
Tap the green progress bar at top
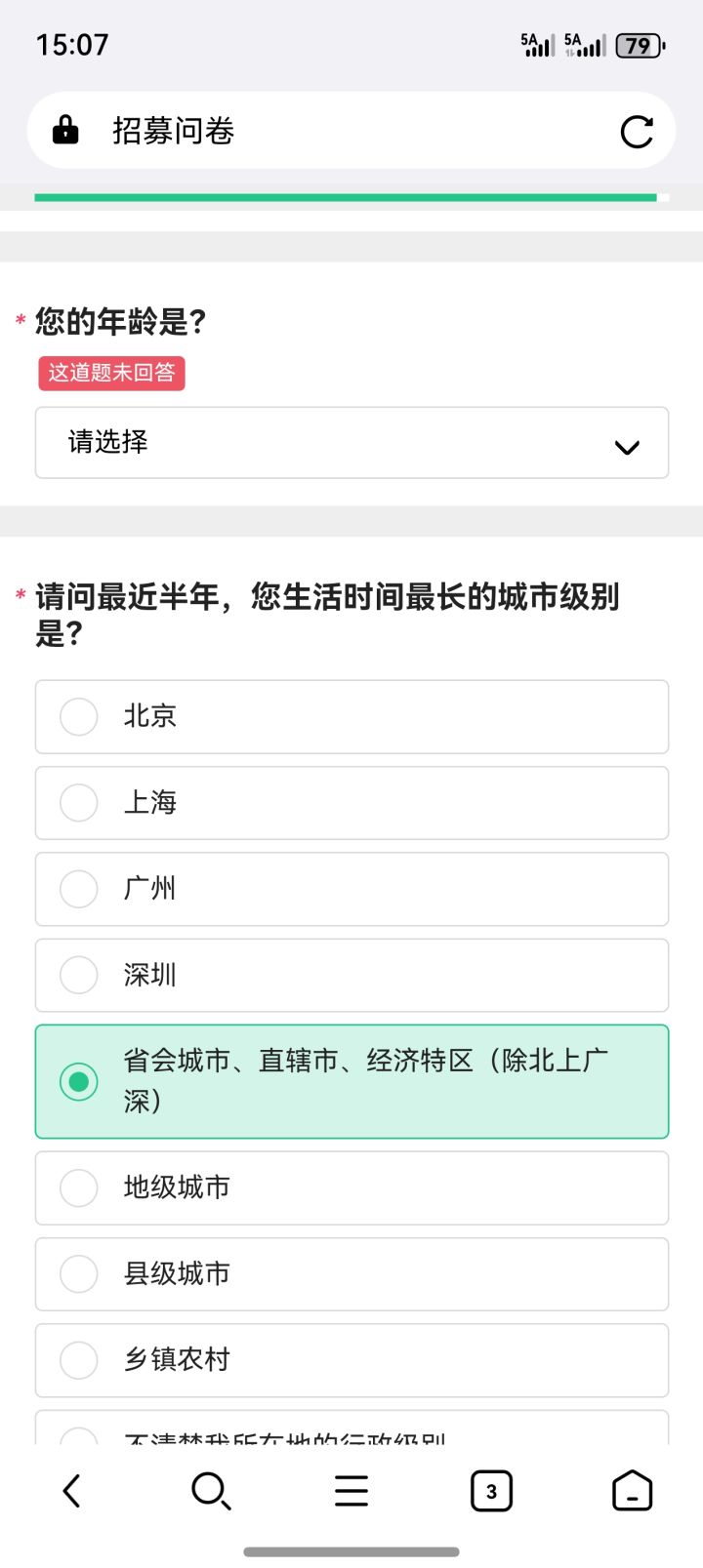tap(347, 196)
